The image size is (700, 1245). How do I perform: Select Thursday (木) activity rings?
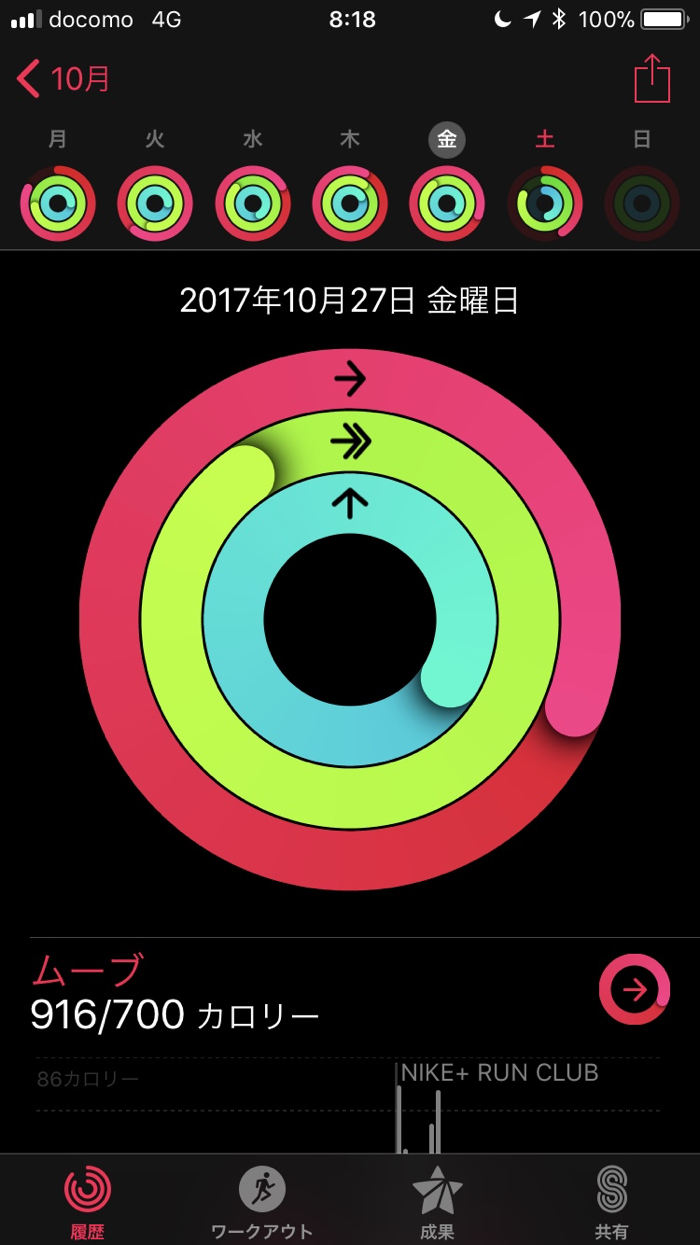[x=349, y=204]
